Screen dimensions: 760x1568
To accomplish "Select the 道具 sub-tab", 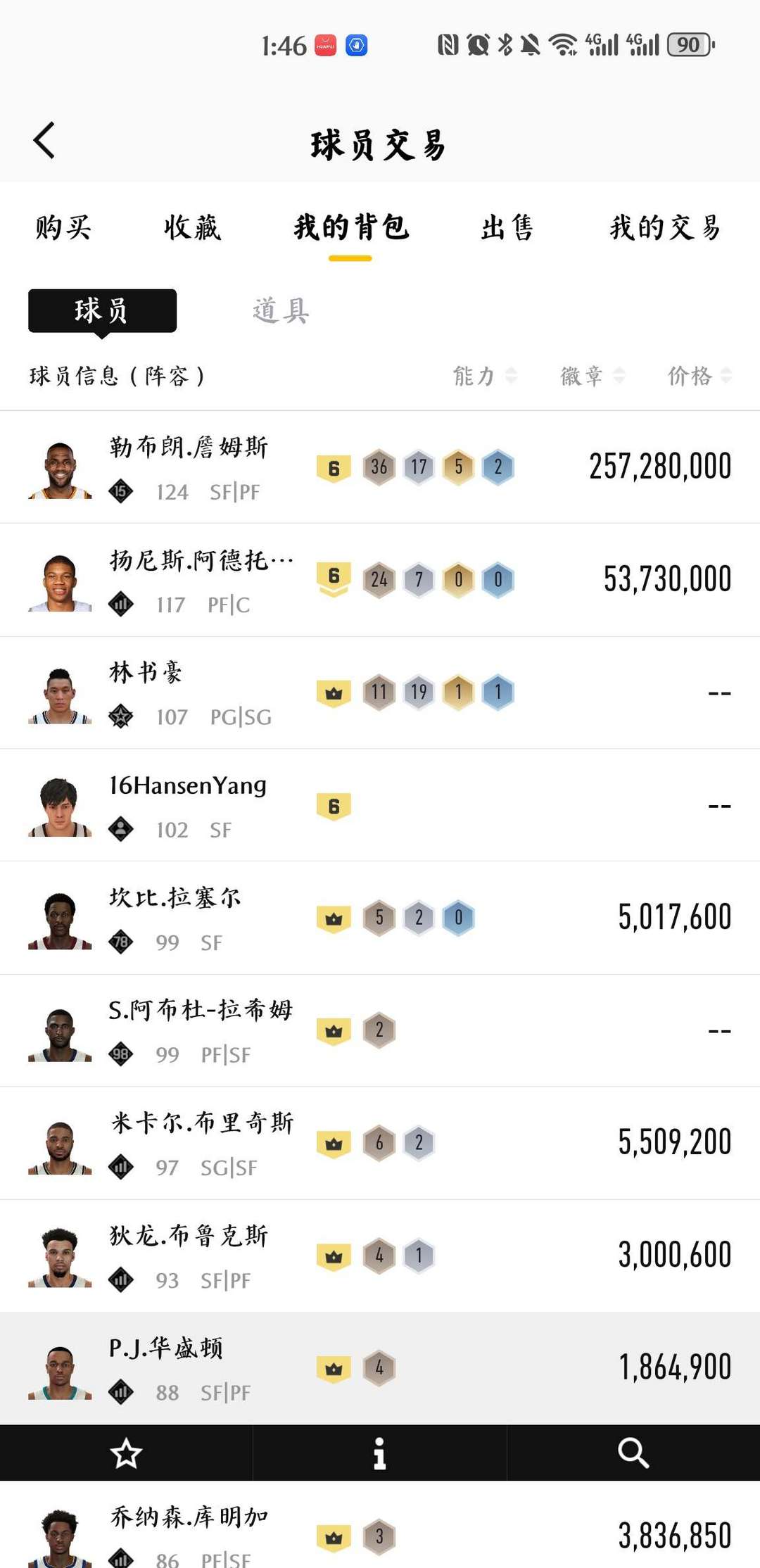I will pos(281,310).
